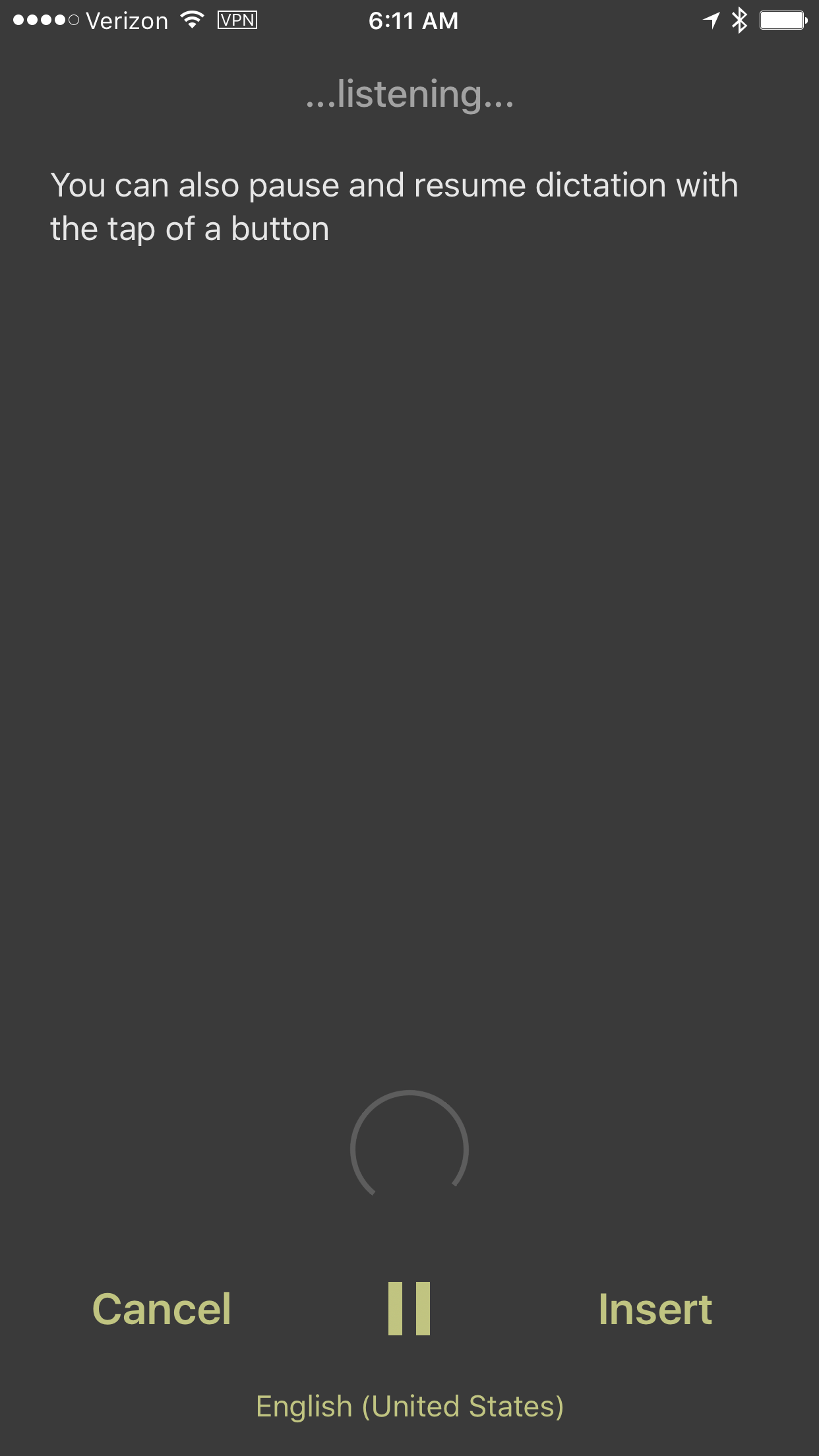The height and width of the screenshot is (1456, 819).
Task: Insert the dictated text
Action: pyautogui.click(x=655, y=1309)
